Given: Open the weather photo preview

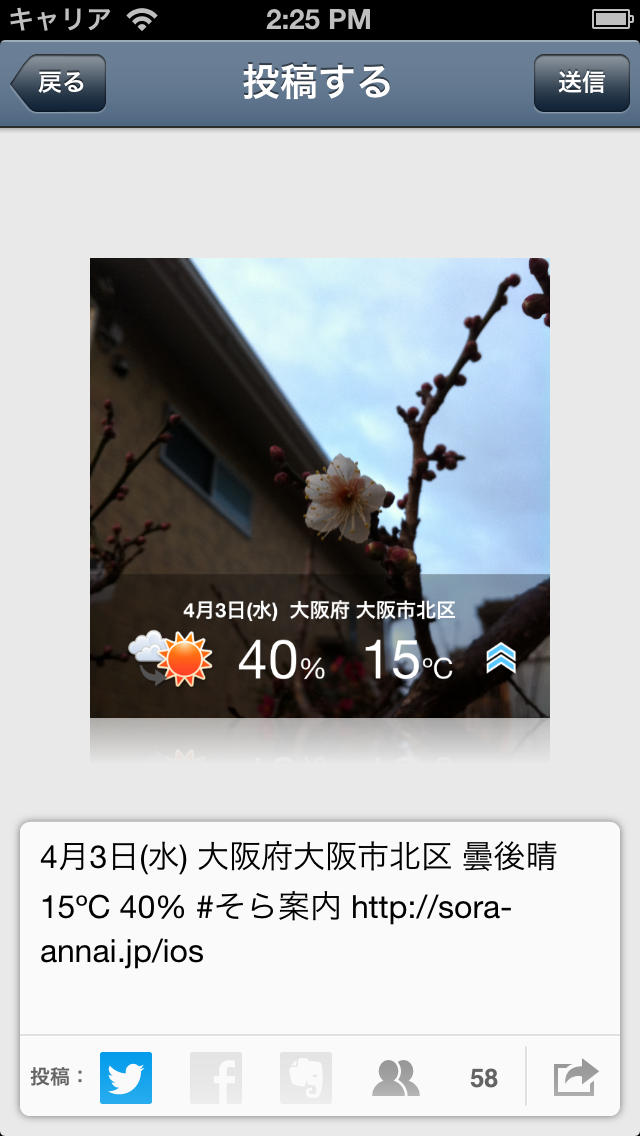Looking at the screenshot, I should tap(320, 488).
